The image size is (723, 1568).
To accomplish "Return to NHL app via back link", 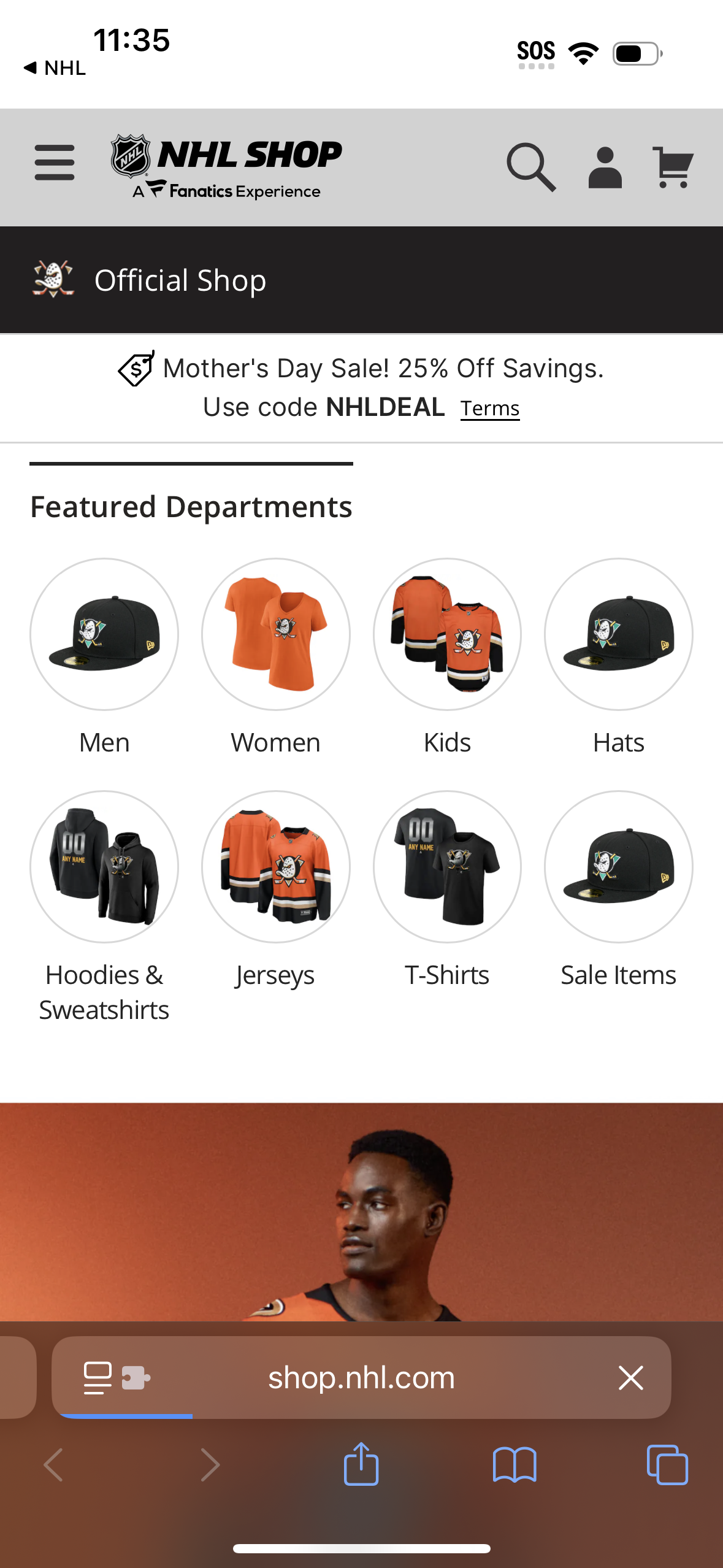I will 55,68.
